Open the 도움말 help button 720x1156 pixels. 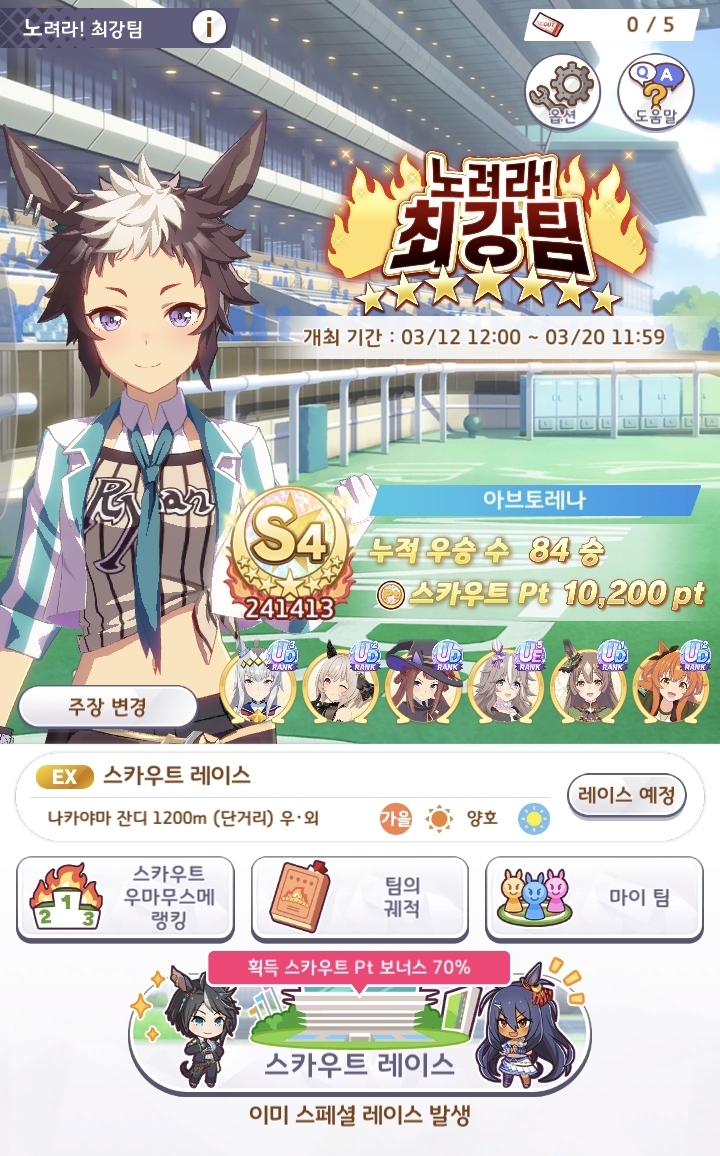pos(656,90)
